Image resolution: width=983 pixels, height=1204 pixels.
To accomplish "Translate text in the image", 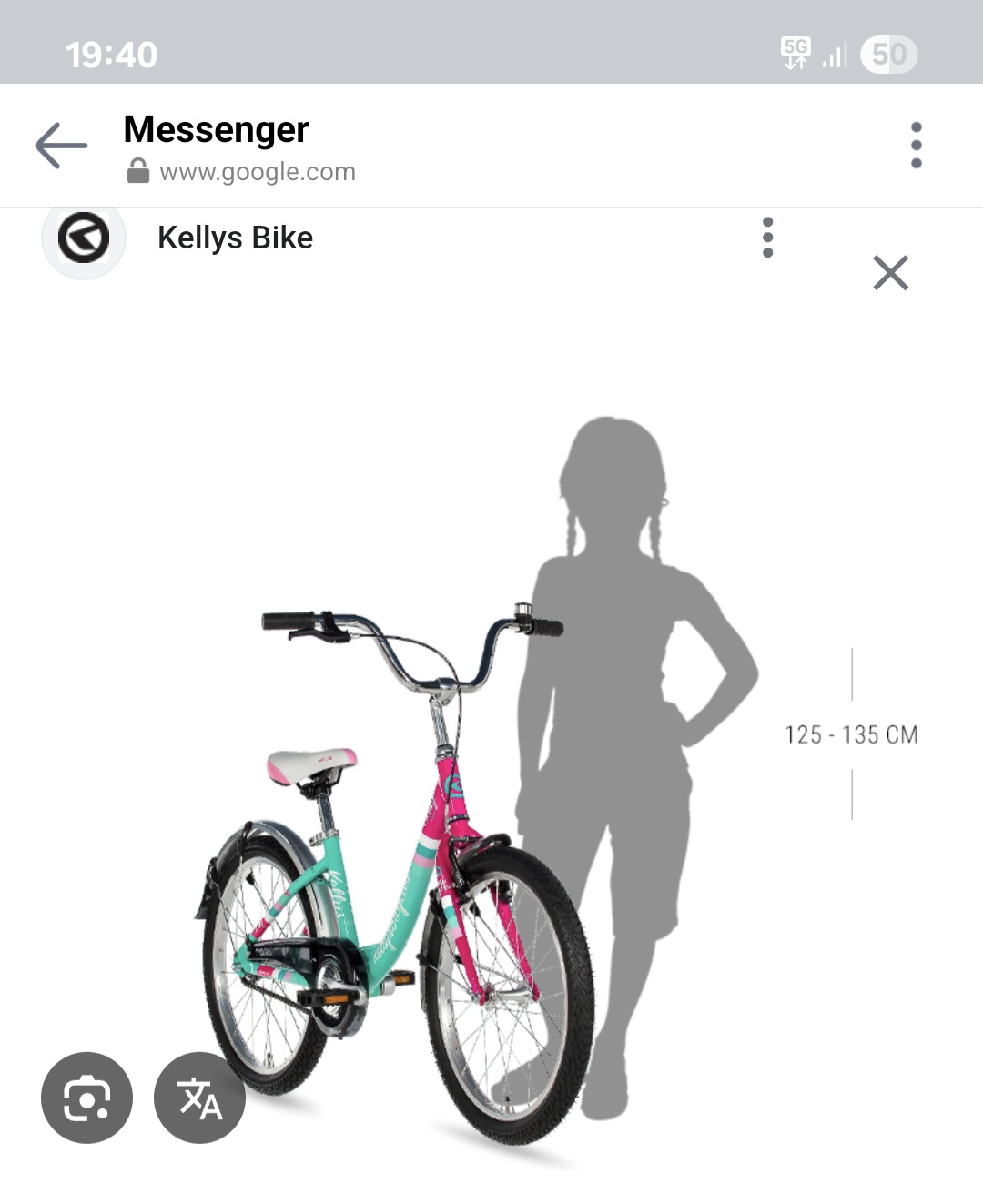I will point(199,1098).
